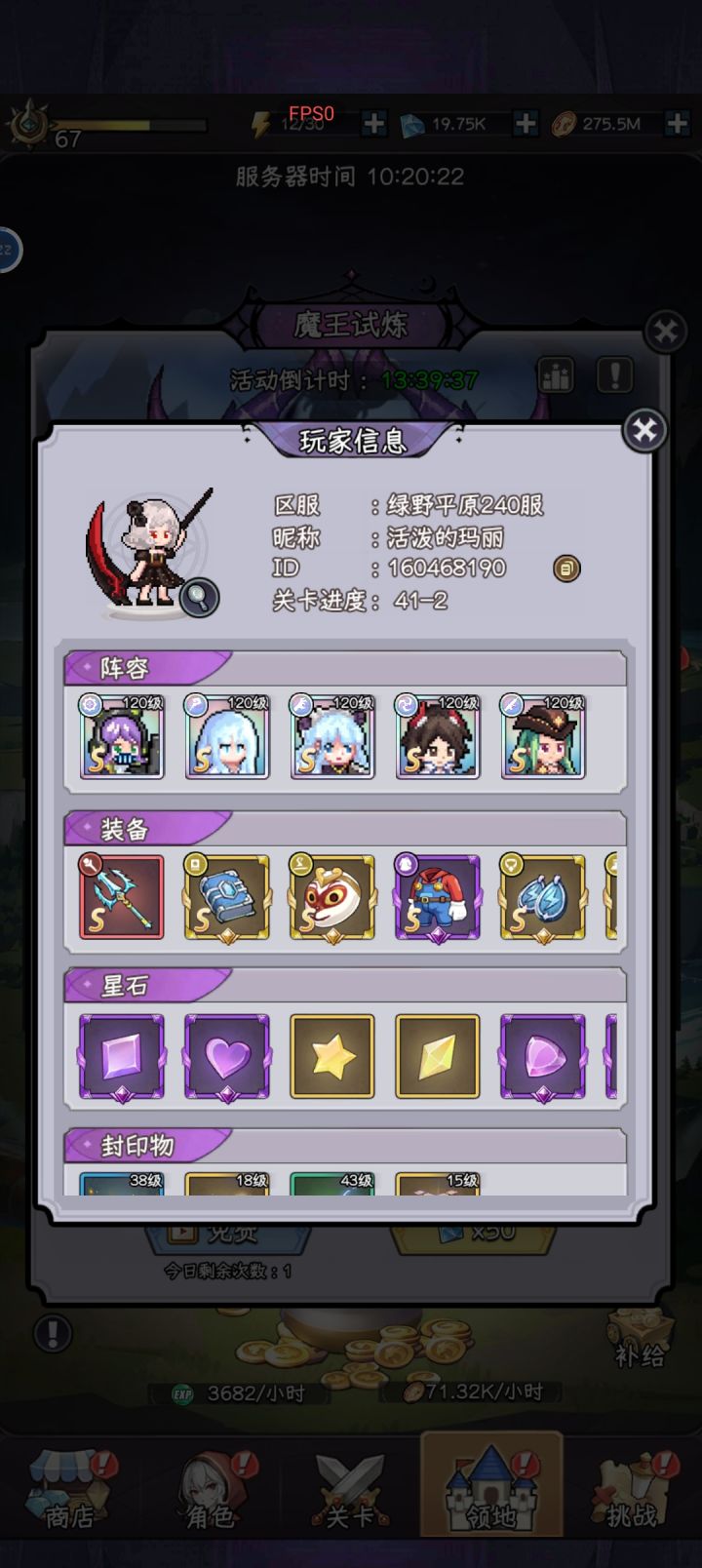This screenshot has height=1568, width=702.
Task: Close the 玩家信息 player info panel
Action: 643,429
